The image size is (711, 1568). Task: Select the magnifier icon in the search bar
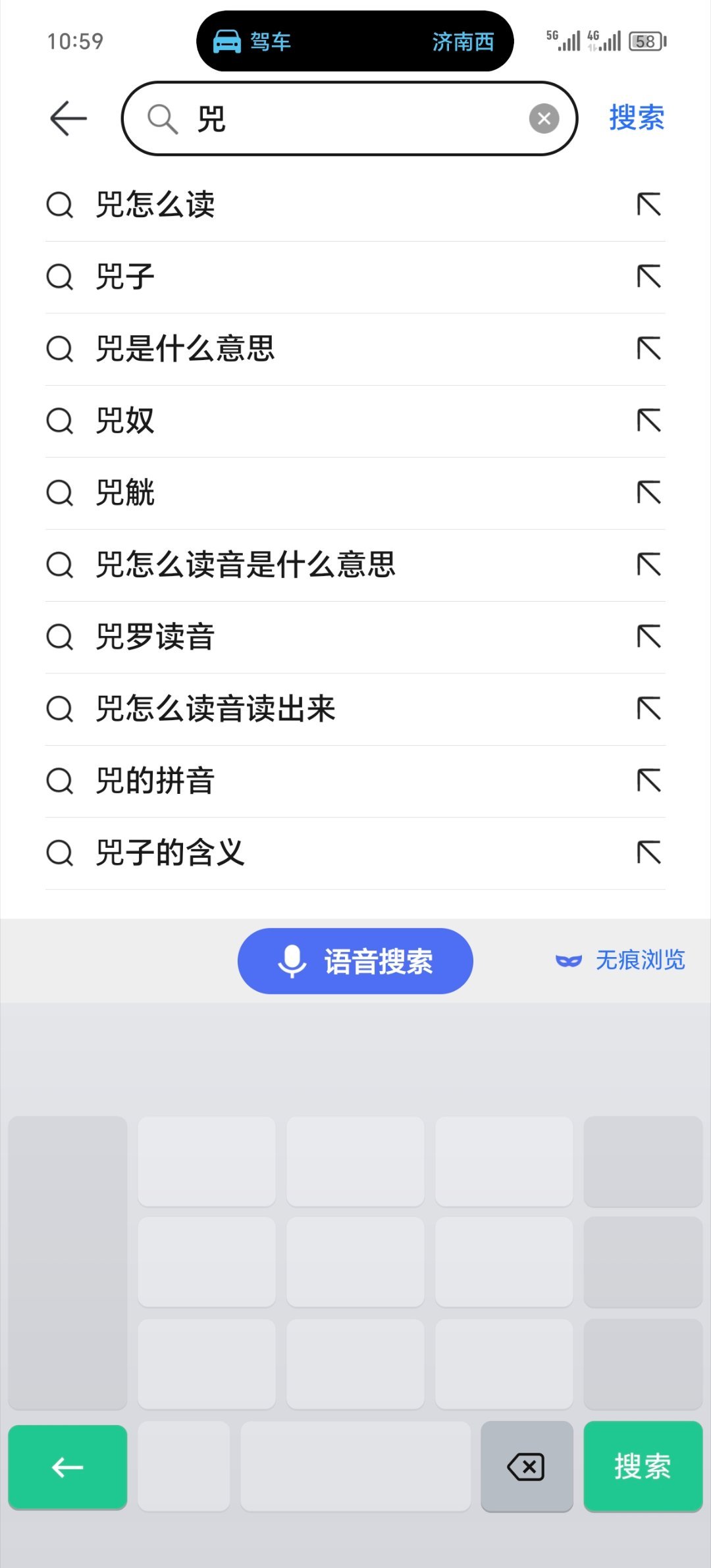[161, 118]
